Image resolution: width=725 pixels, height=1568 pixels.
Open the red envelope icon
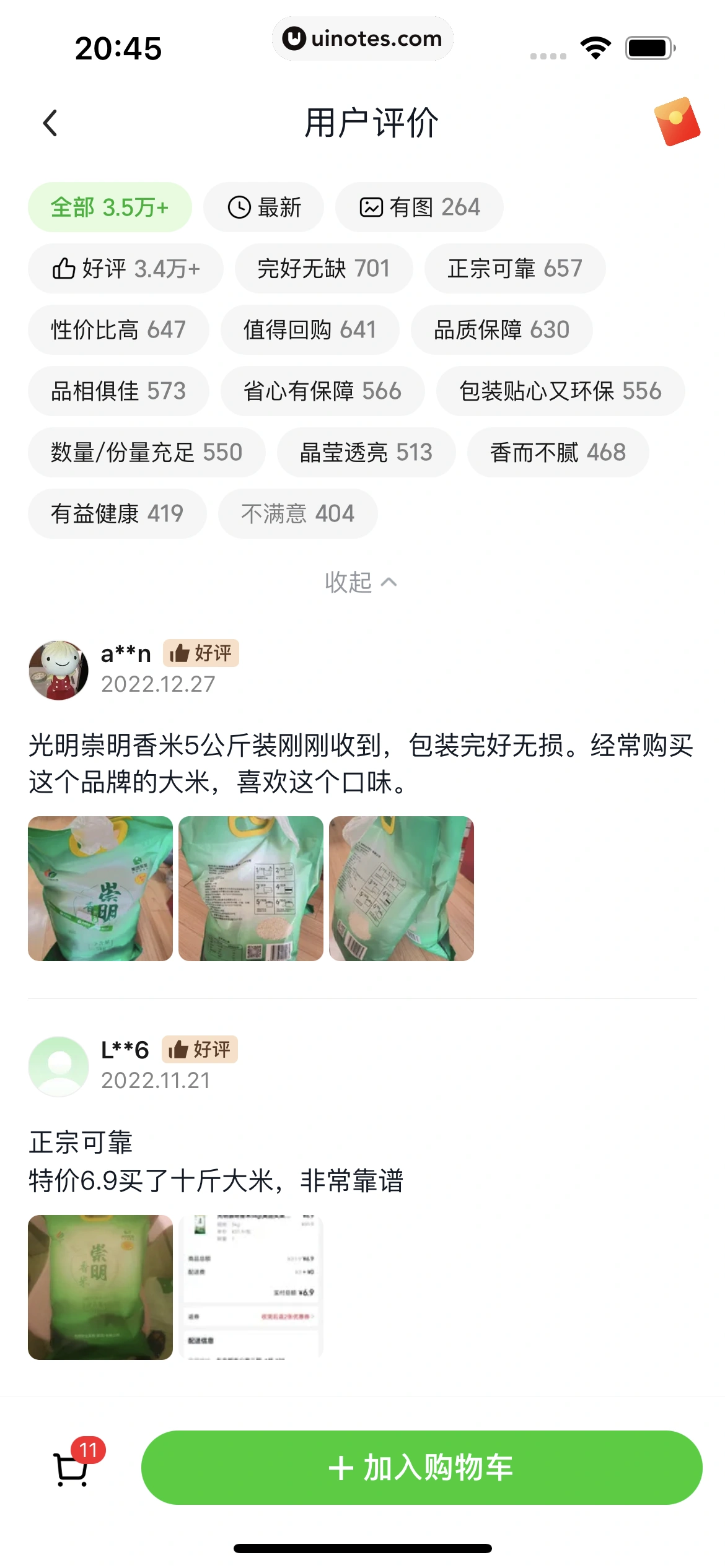pyautogui.click(x=677, y=121)
